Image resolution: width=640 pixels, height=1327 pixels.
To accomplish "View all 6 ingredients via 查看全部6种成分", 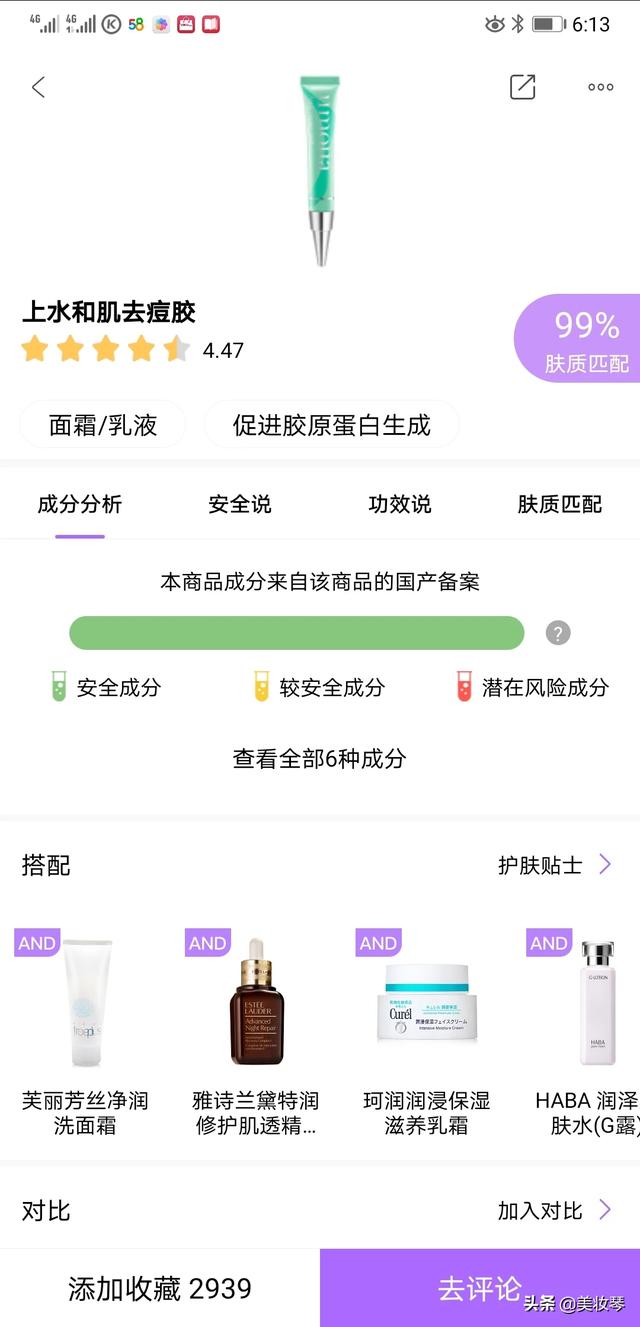I will 320,759.
